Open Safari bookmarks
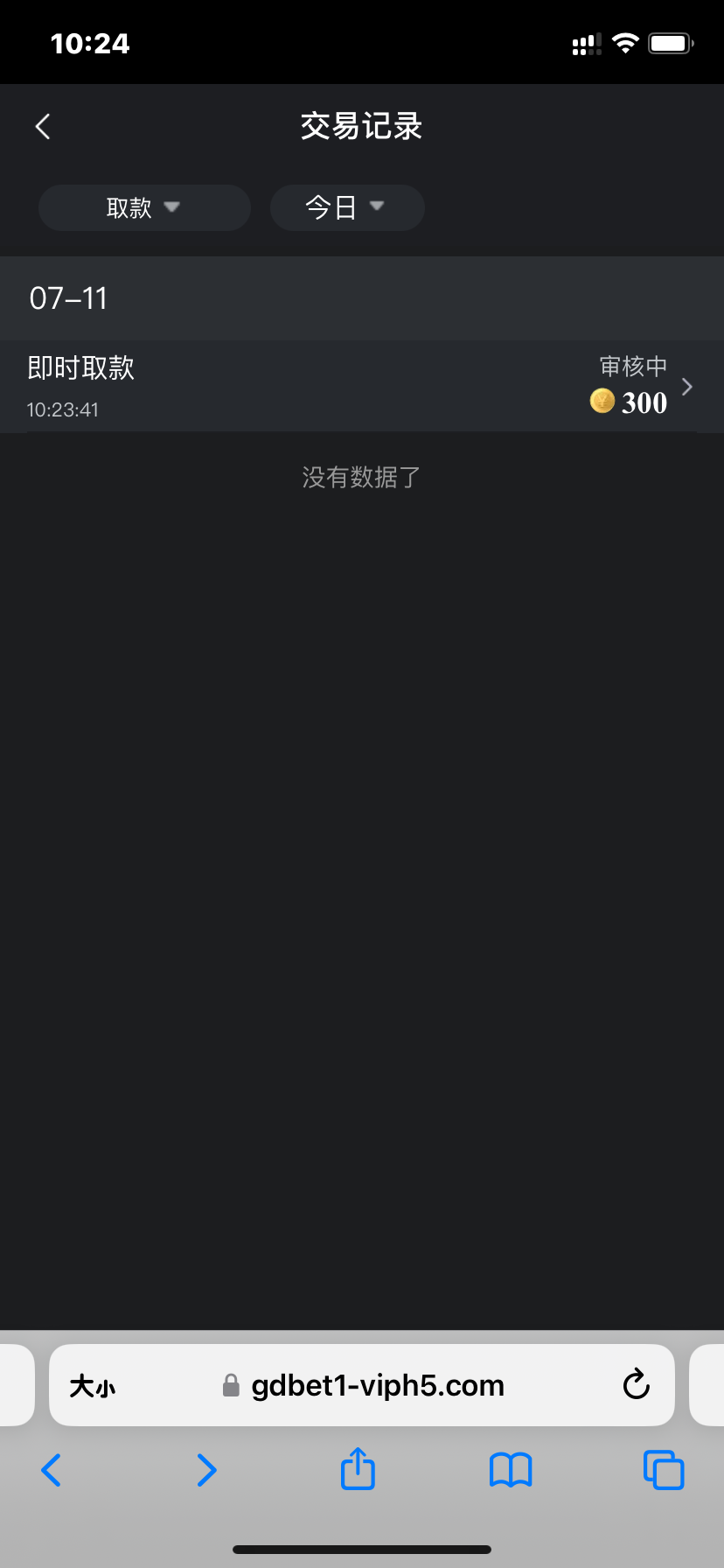The width and height of the screenshot is (724, 1568). pos(511,1470)
